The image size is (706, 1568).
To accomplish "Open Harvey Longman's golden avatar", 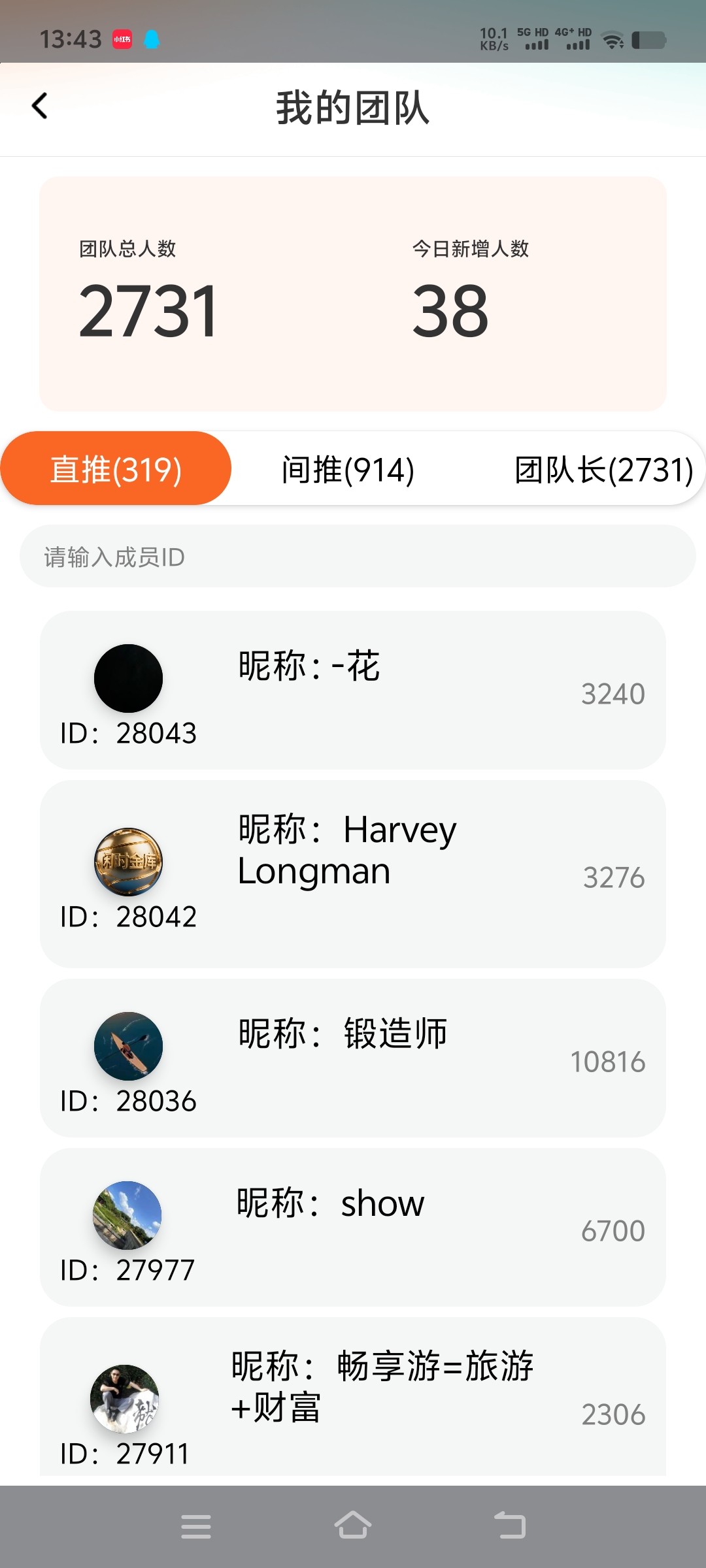I will [x=128, y=862].
